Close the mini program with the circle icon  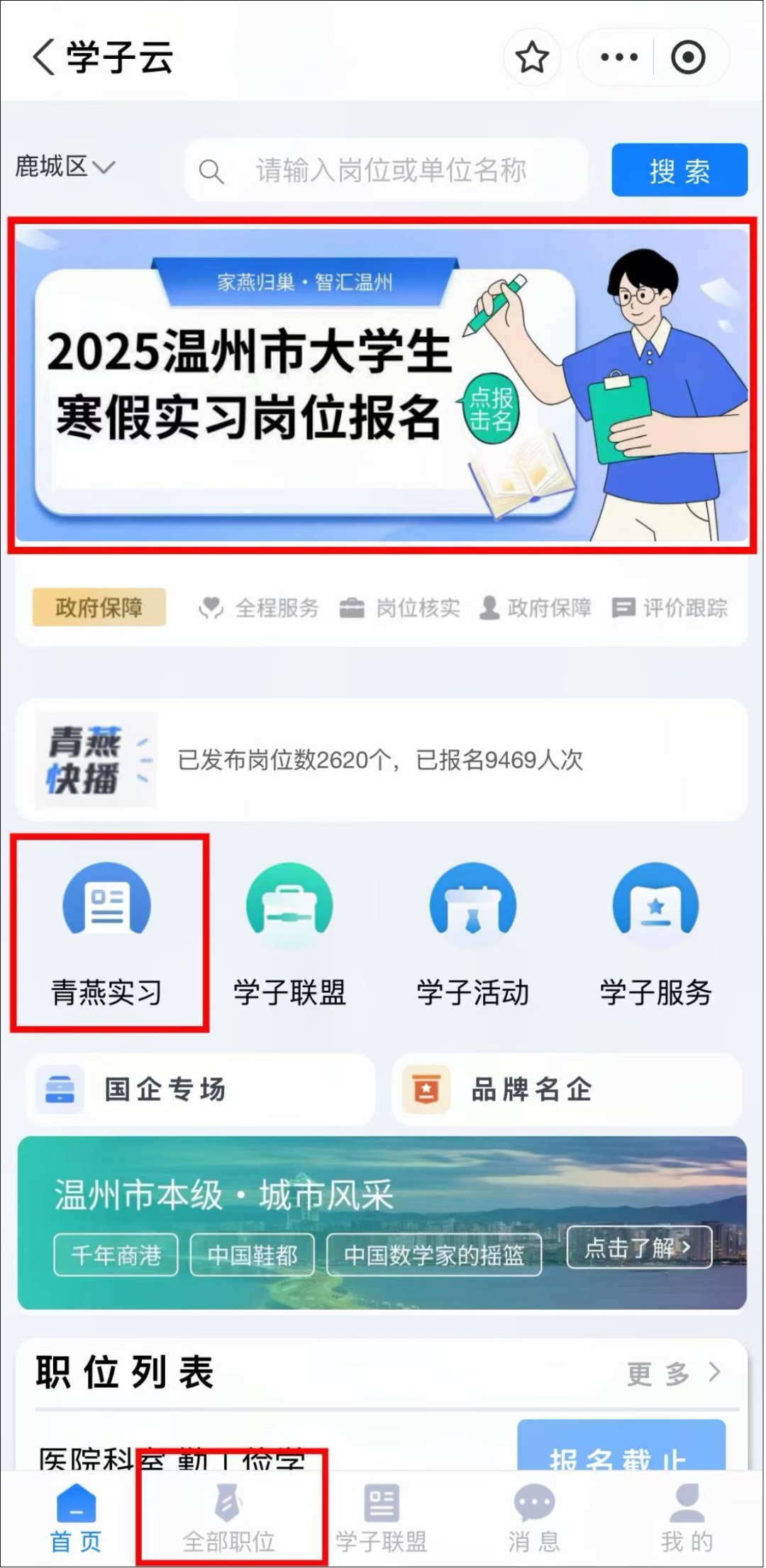point(688,57)
